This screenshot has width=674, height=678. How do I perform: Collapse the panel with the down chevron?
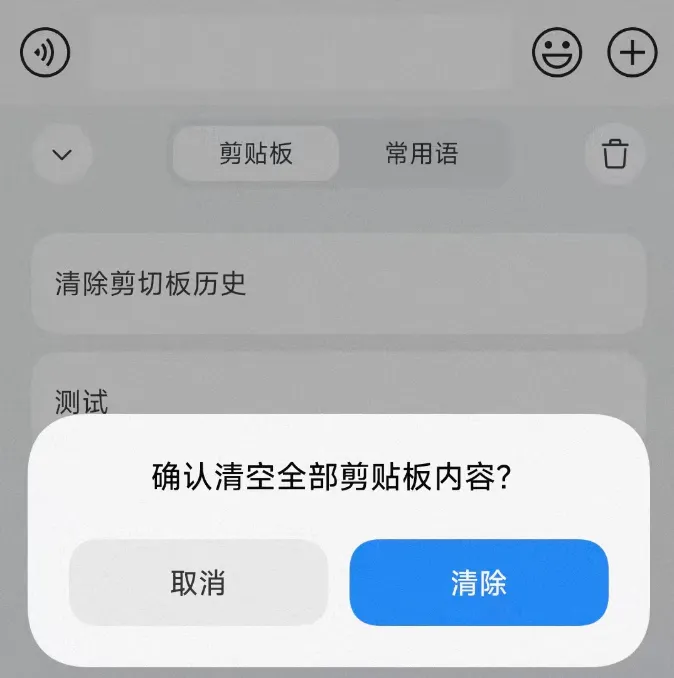point(62,155)
